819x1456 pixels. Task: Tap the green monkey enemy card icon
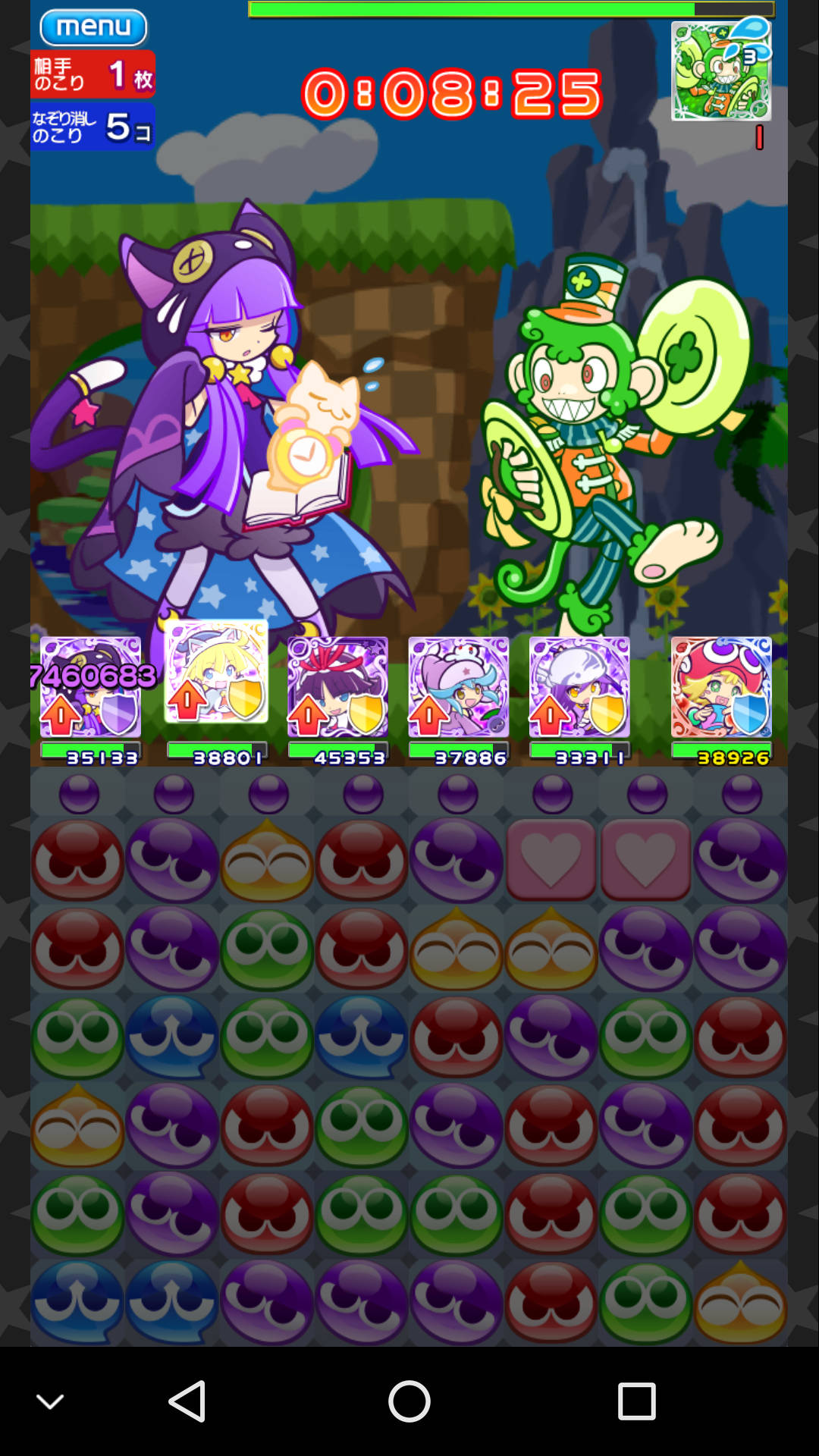point(721,71)
